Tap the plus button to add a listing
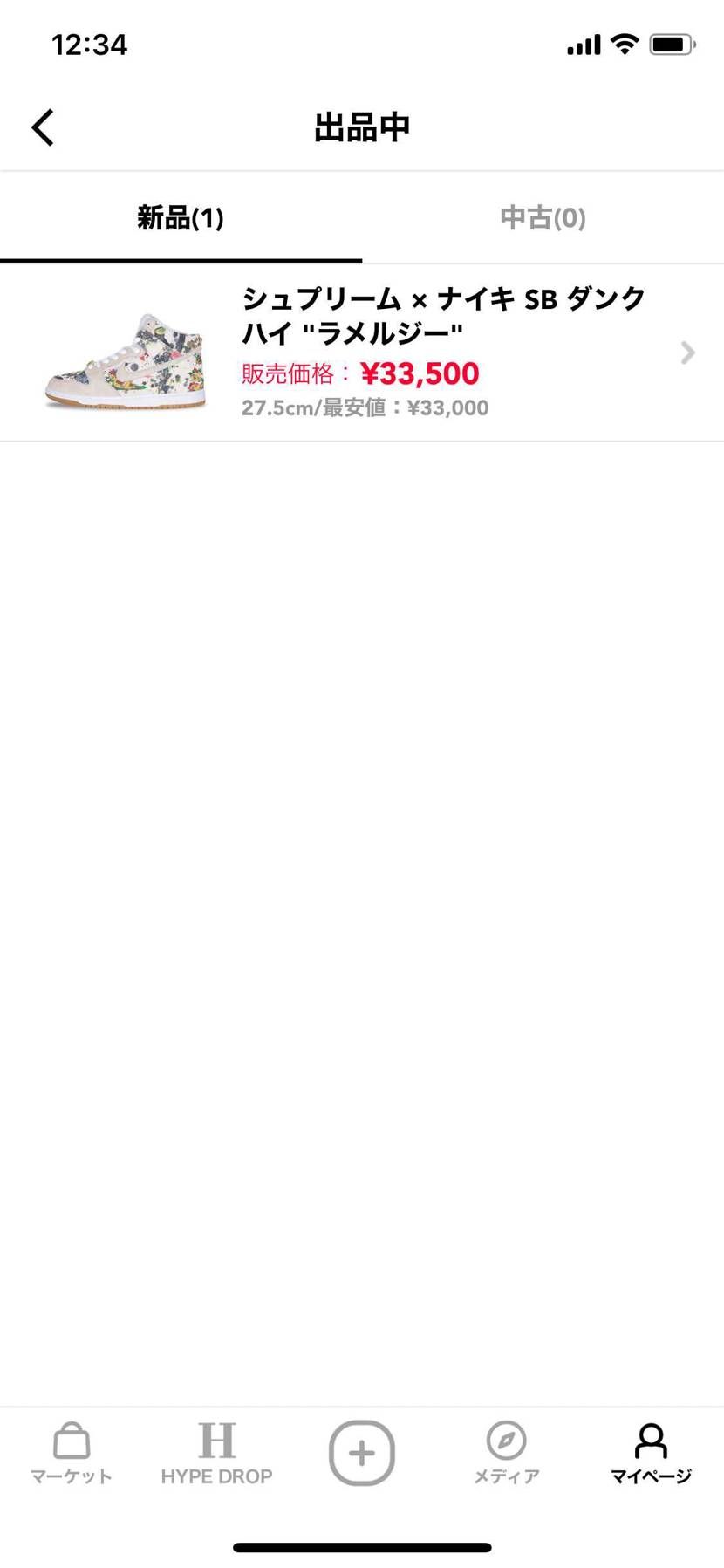The width and height of the screenshot is (724, 1568). click(x=362, y=1453)
